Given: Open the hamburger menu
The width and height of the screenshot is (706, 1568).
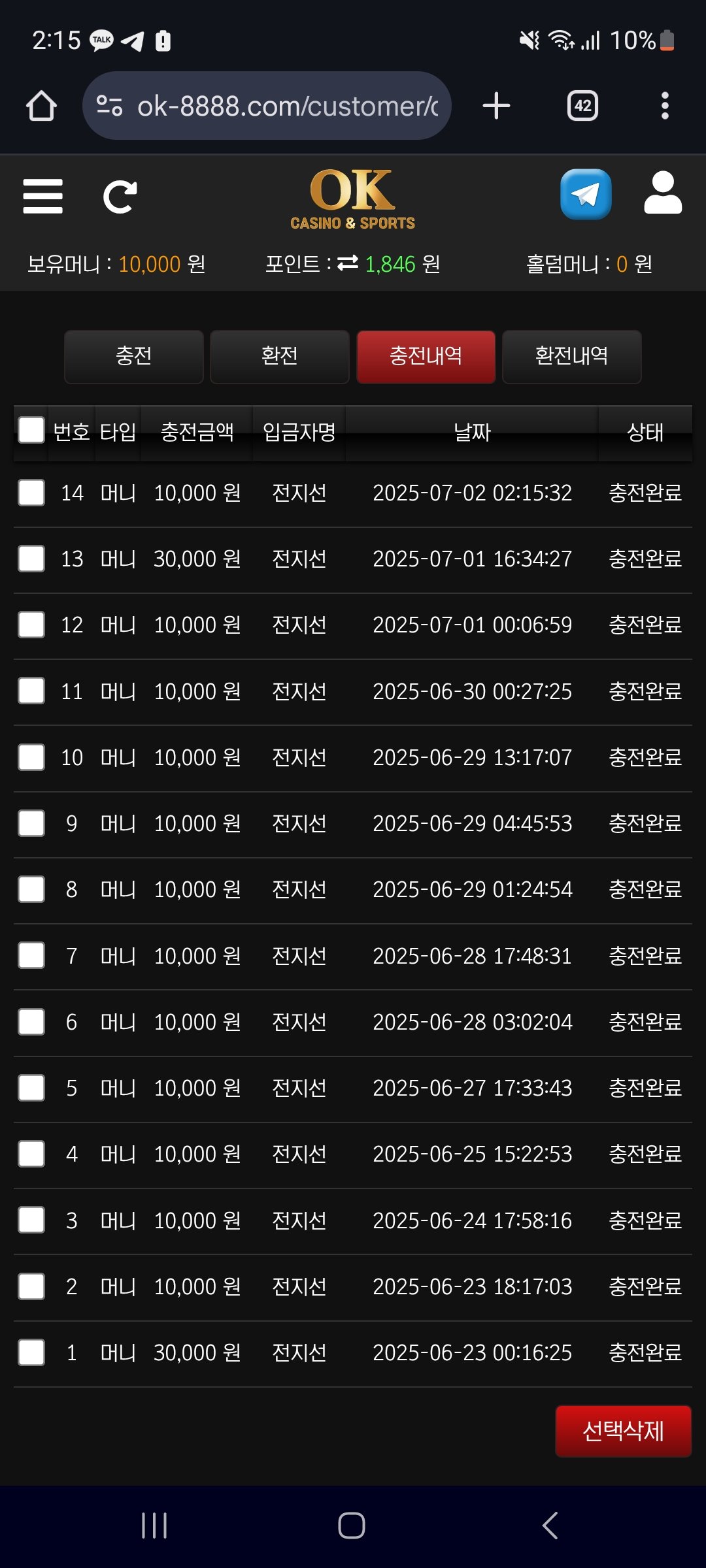Looking at the screenshot, I should pyautogui.click(x=42, y=196).
